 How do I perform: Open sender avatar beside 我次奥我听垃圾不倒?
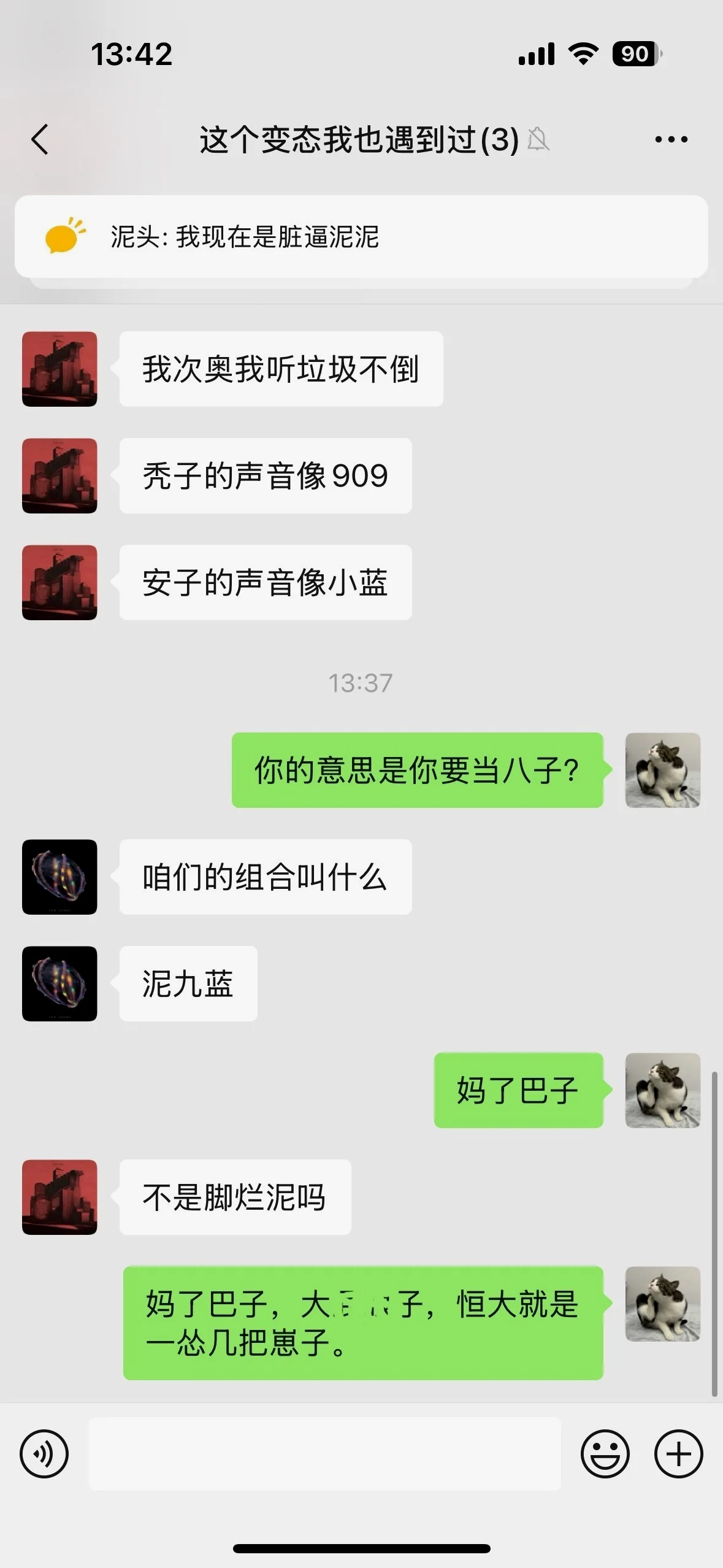click(59, 369)
